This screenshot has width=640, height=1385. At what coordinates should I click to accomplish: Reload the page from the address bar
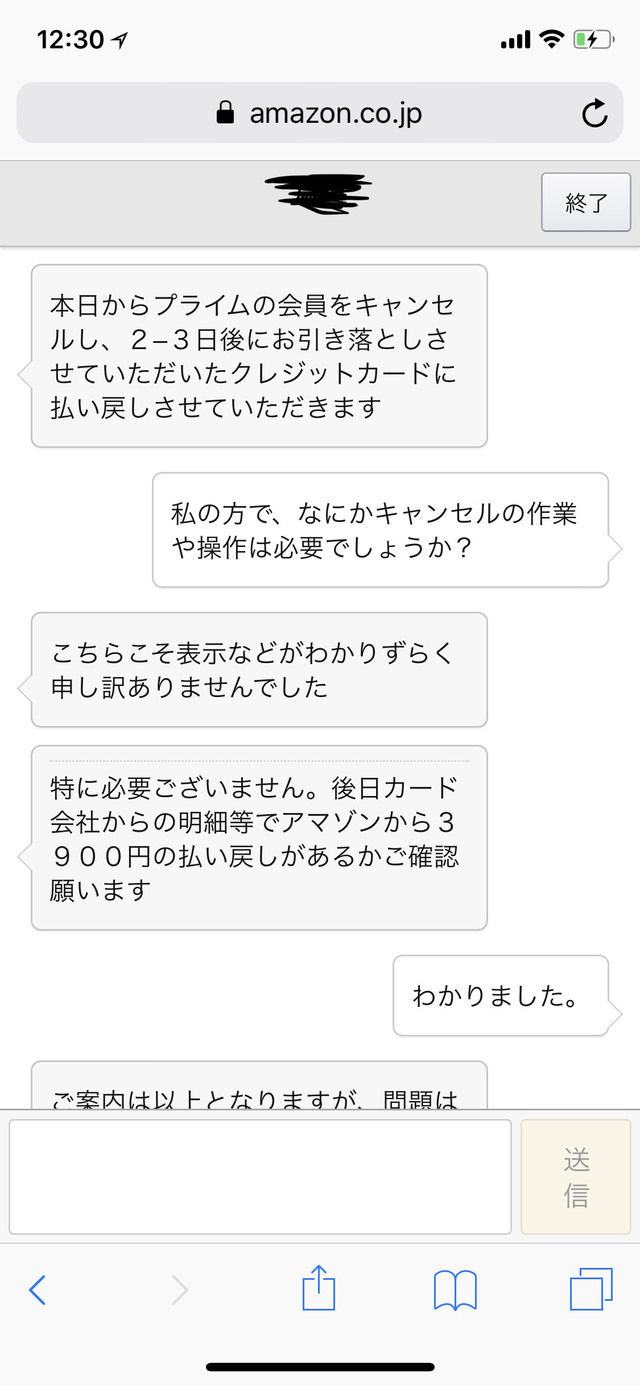595,113
